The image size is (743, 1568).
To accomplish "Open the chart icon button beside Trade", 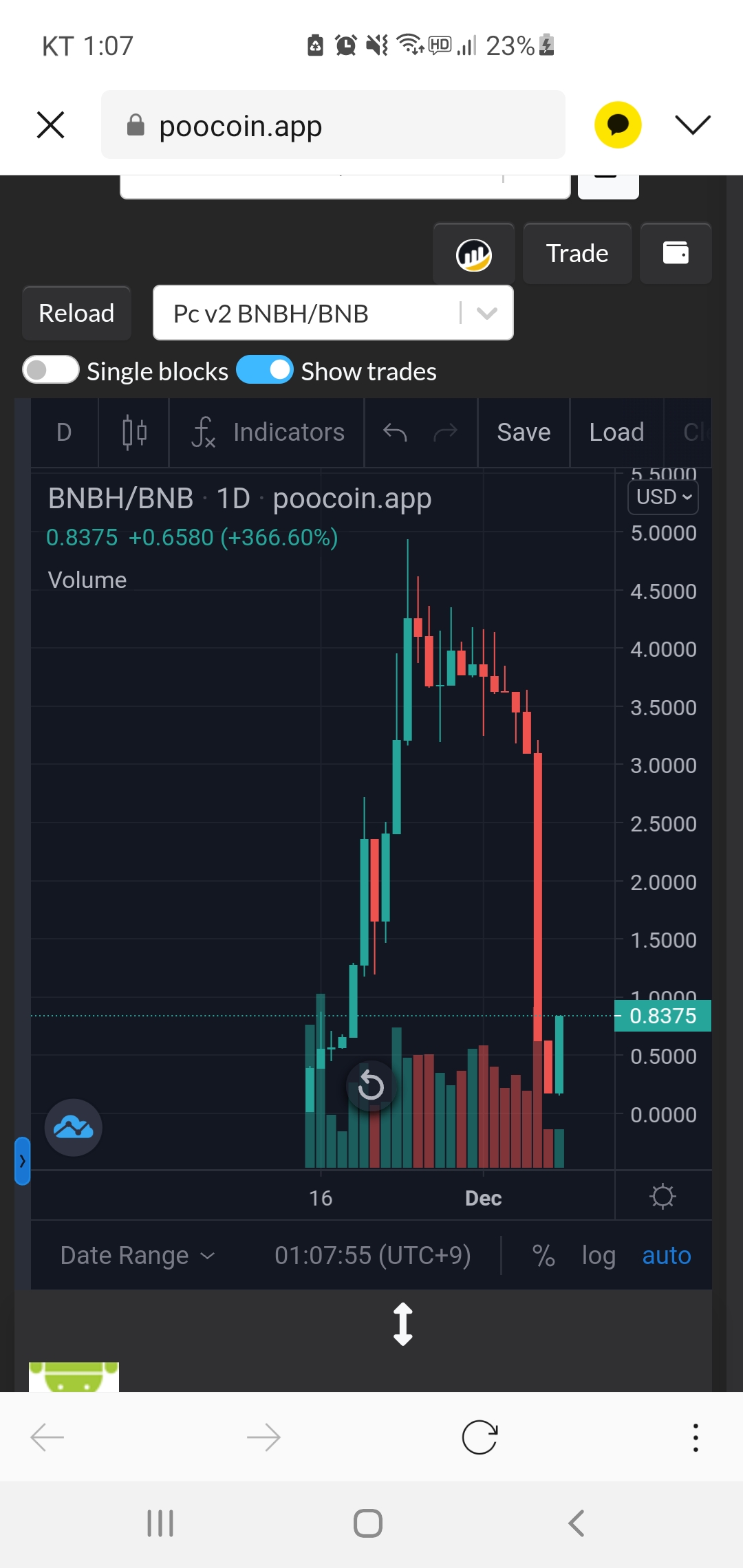I will 473,254.
